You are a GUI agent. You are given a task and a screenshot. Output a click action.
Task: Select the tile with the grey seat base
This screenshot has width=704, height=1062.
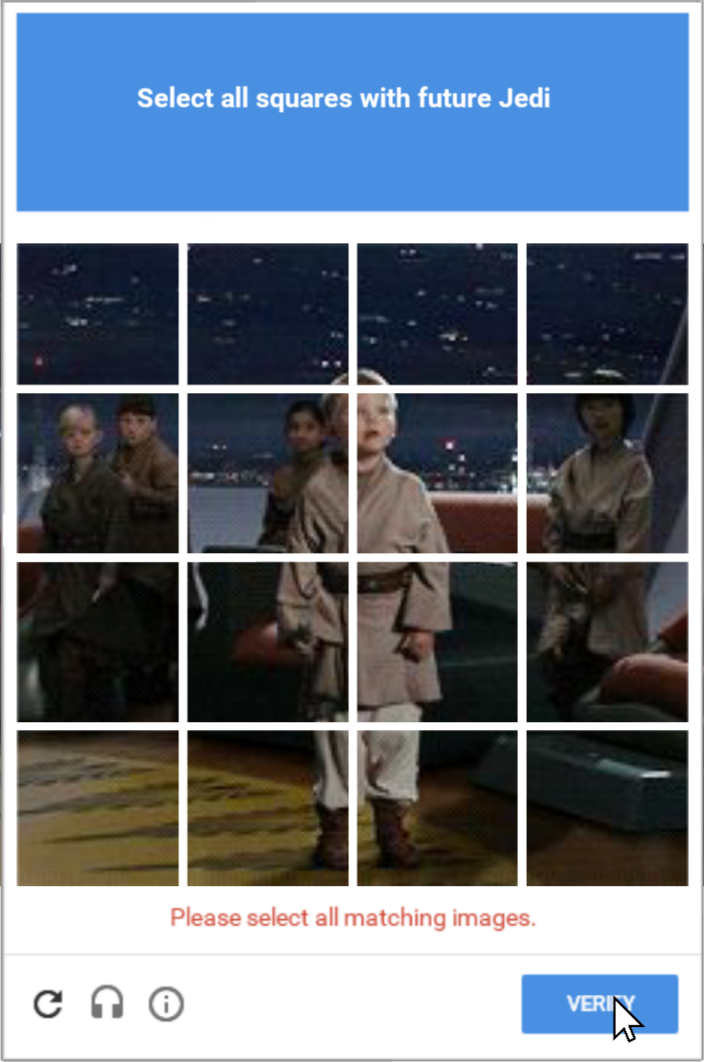click(x=607, y=808)
